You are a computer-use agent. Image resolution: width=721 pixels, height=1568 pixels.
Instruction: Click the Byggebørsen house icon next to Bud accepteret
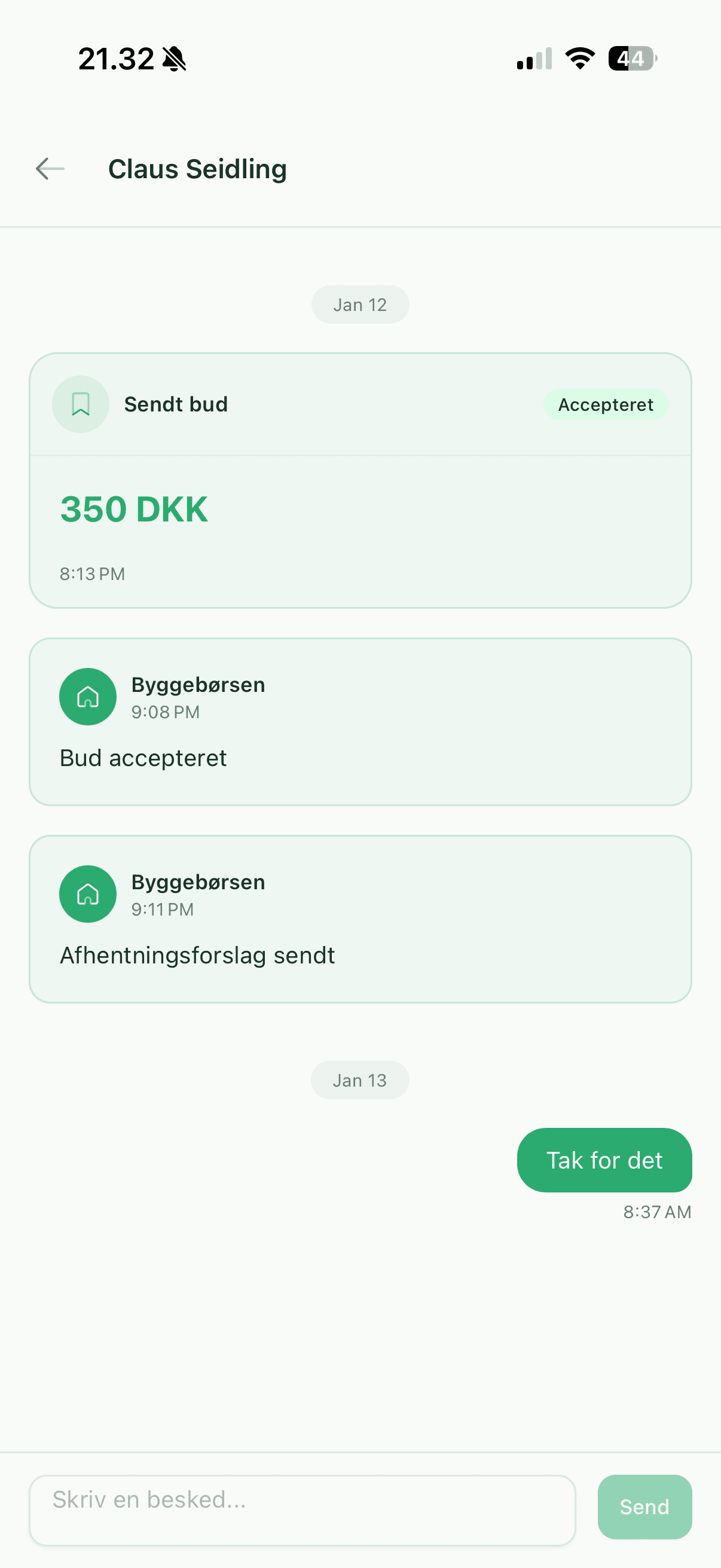tap(88, 696)
